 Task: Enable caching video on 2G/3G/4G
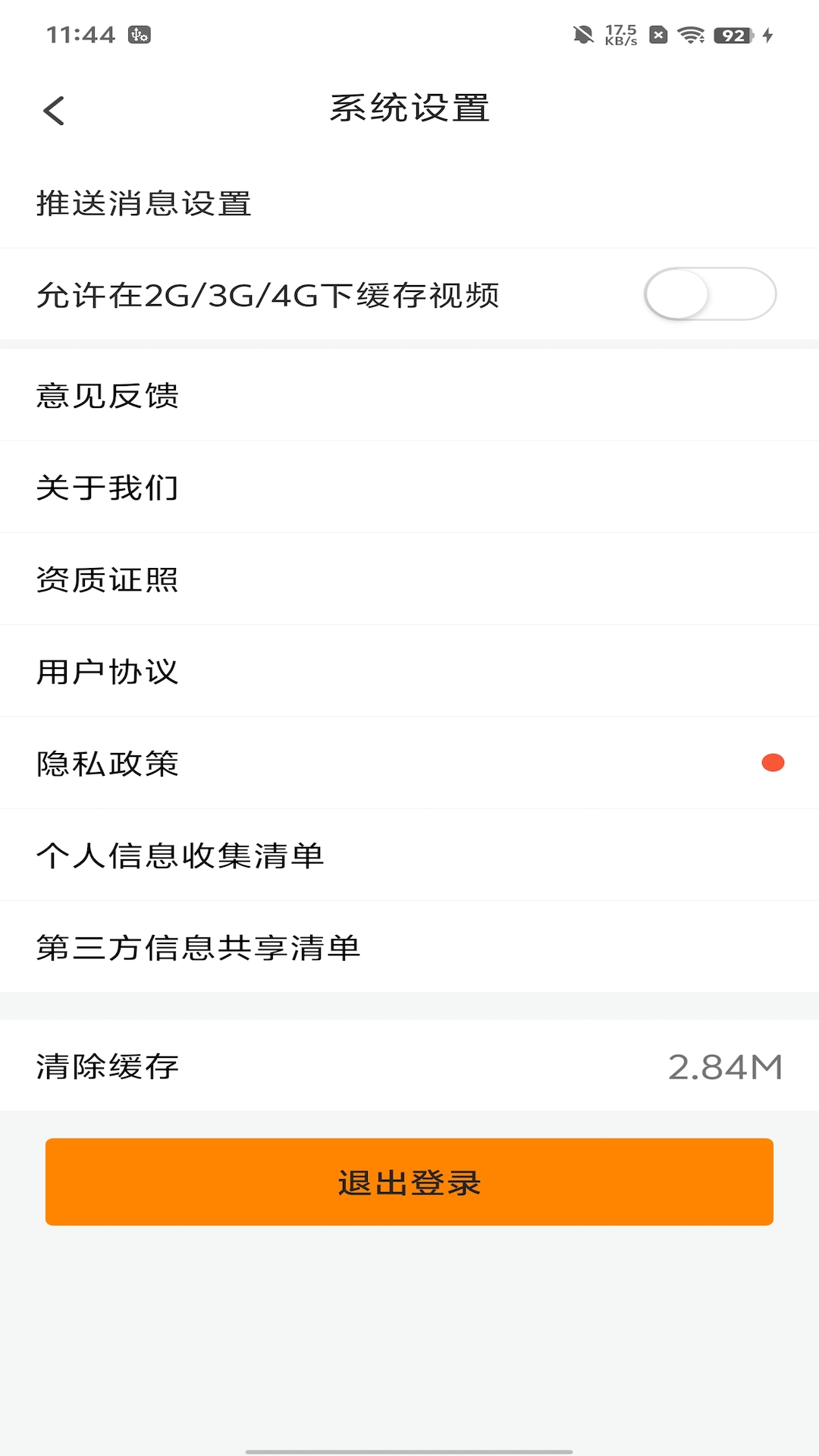point(709,294)
